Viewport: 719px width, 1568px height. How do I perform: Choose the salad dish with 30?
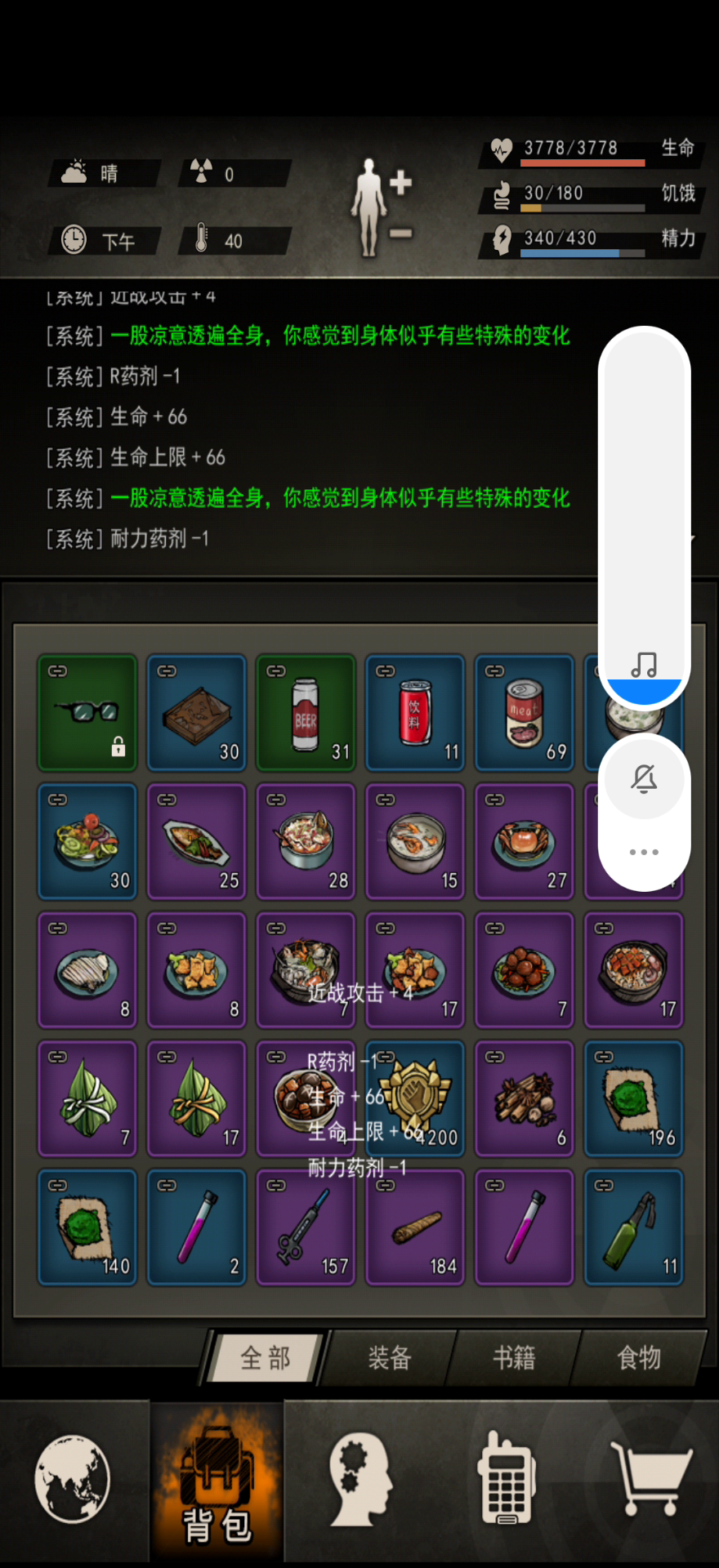click(x=87, y=841)
